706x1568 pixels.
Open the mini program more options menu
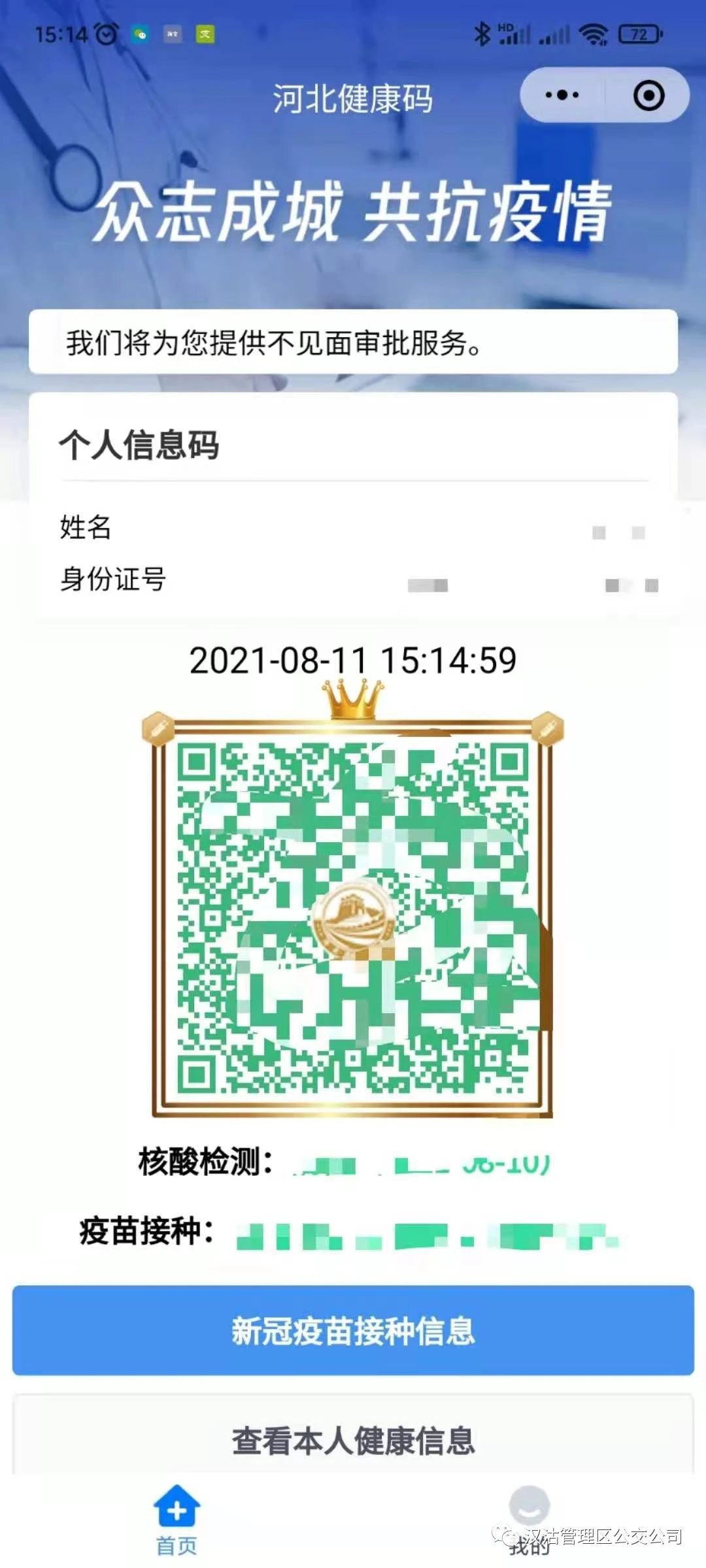tap(562, 95)
